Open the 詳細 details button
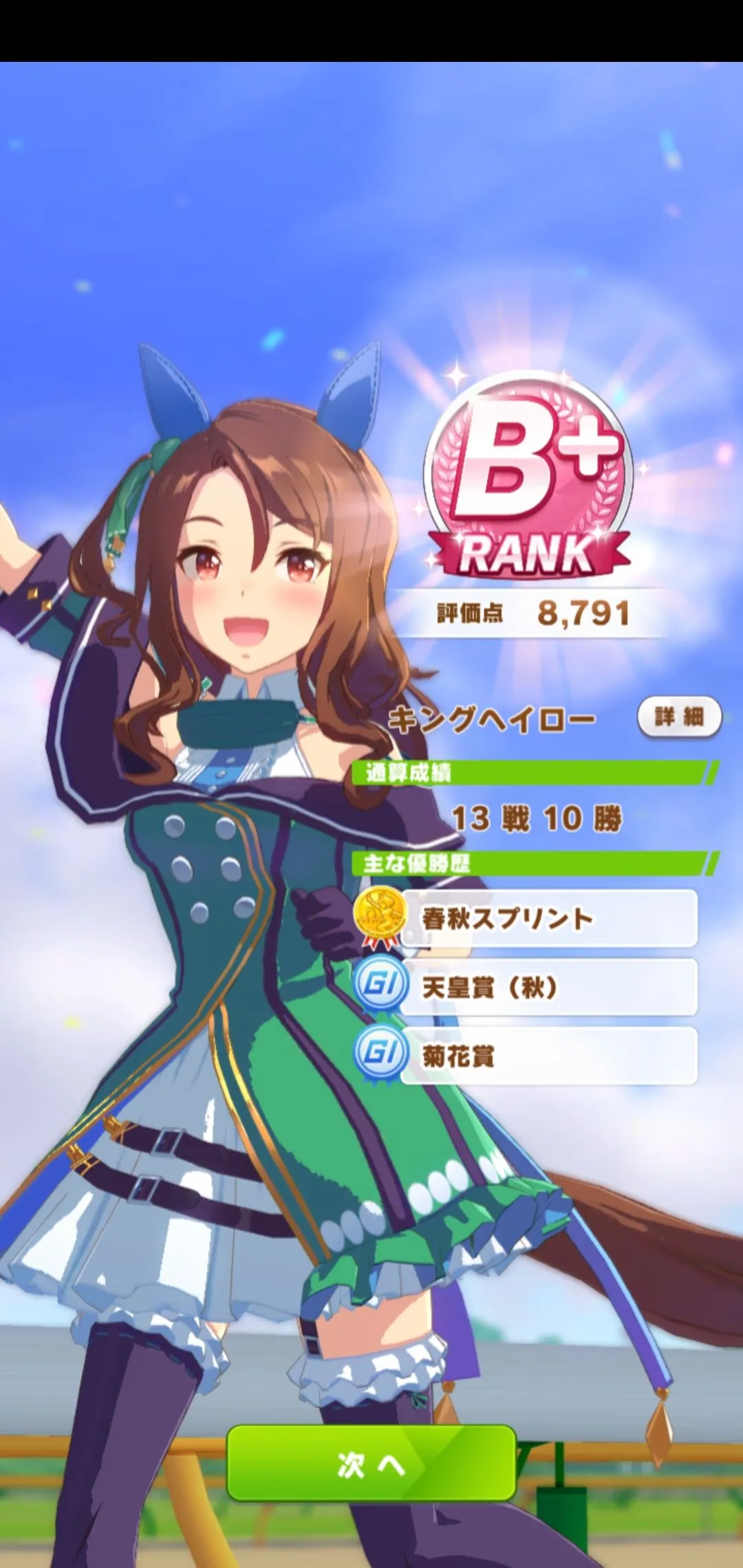The image size is (743, 1568). pos(679,717)
